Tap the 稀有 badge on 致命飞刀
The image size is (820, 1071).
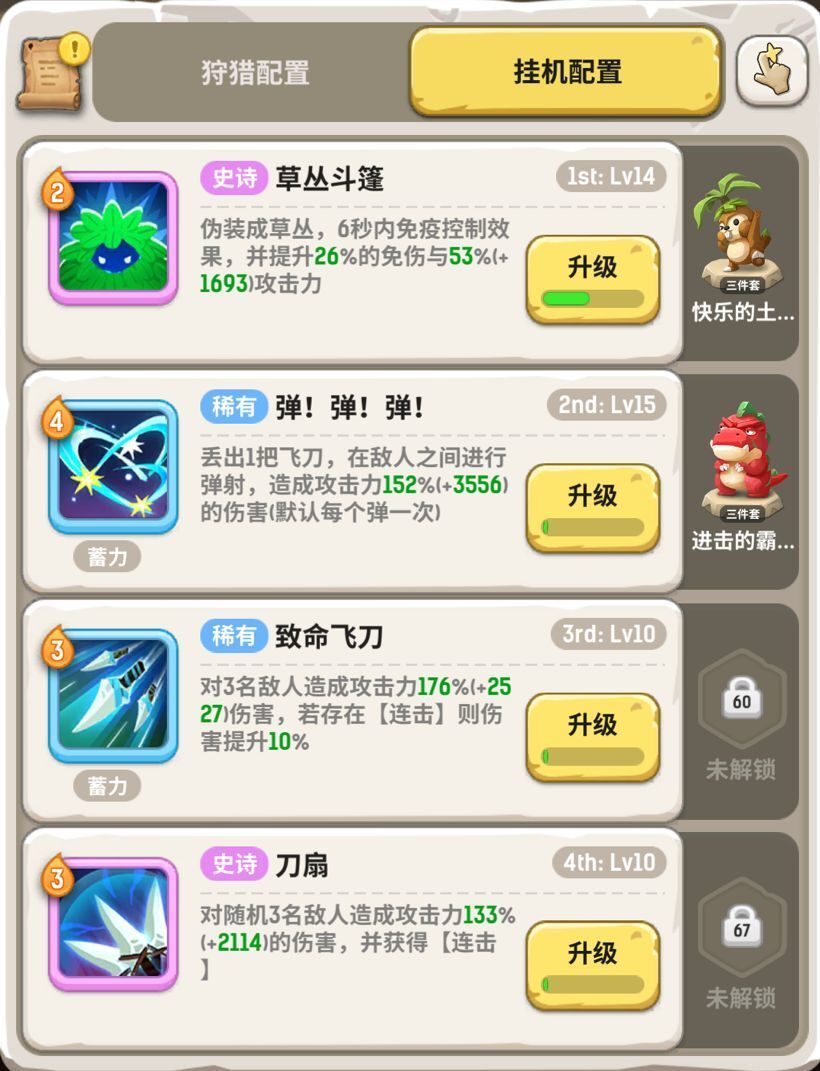coord(235,636)
